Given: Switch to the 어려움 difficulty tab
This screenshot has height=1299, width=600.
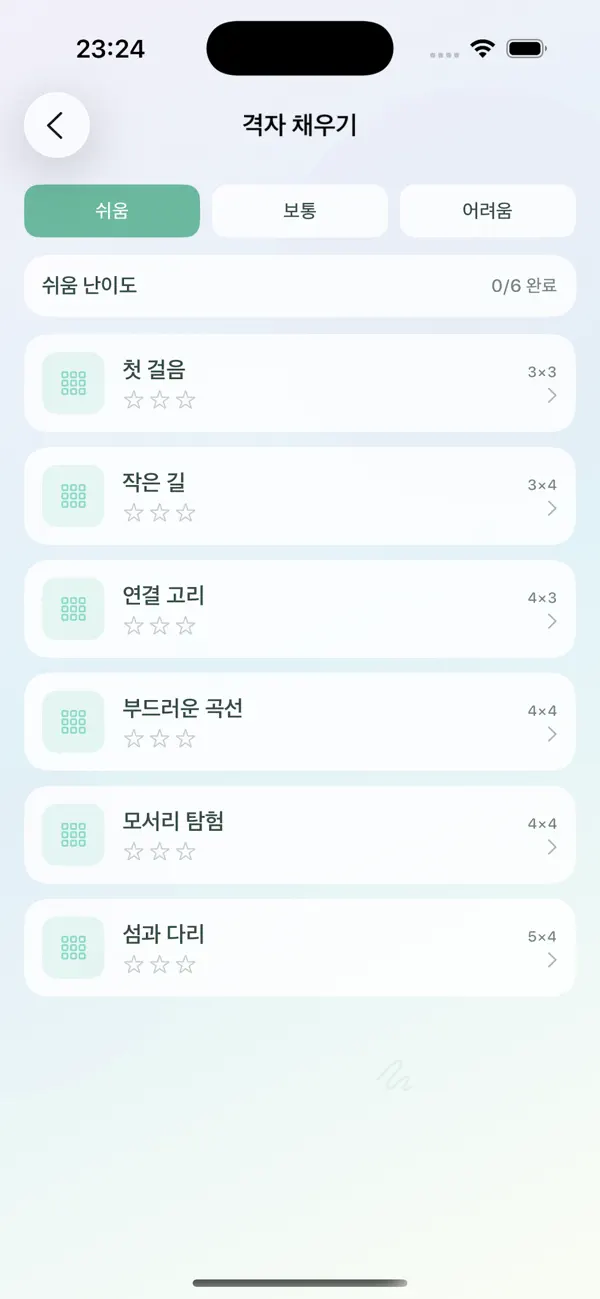Looking at the screenshot, I should click(488, 211).
